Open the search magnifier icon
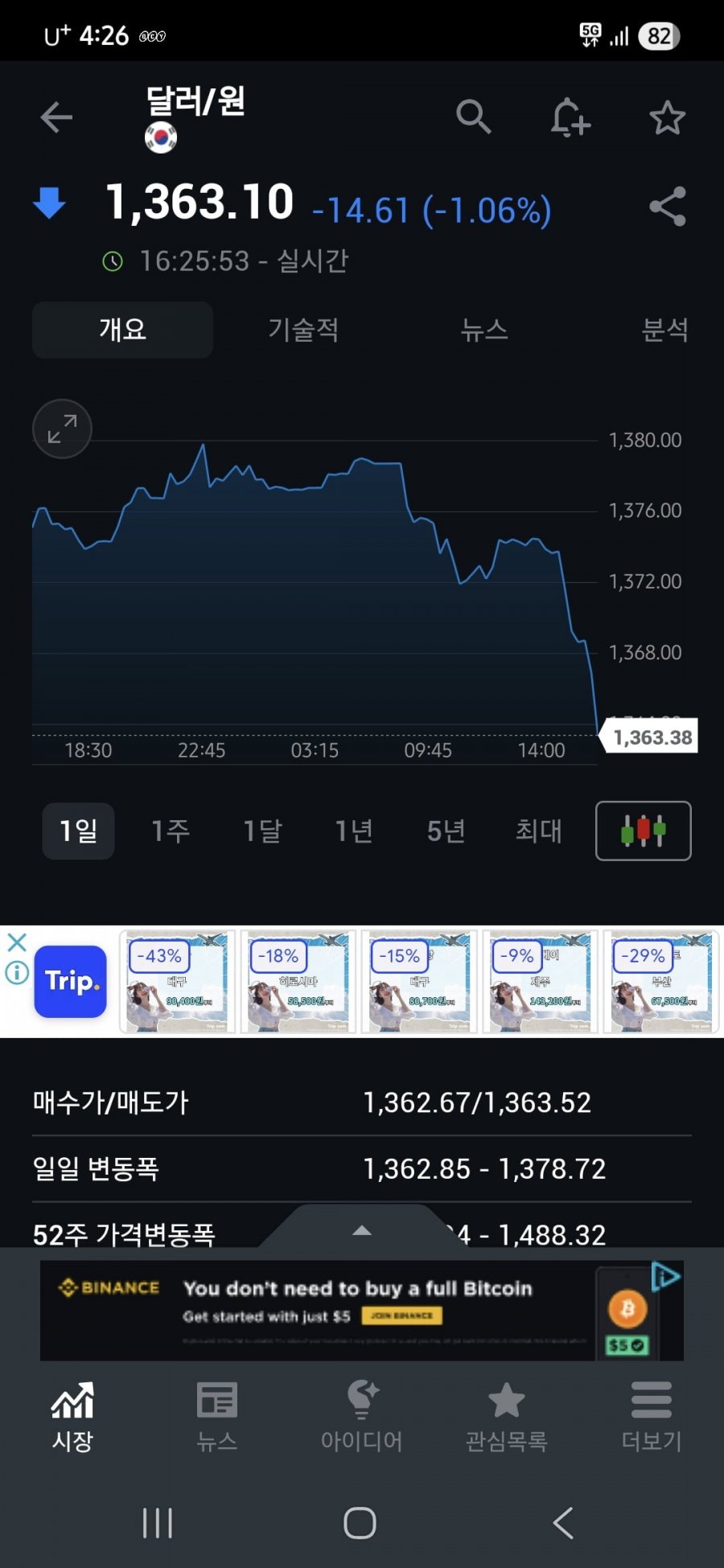Viewport: 724px width, 1568px height. click(473, 117)
